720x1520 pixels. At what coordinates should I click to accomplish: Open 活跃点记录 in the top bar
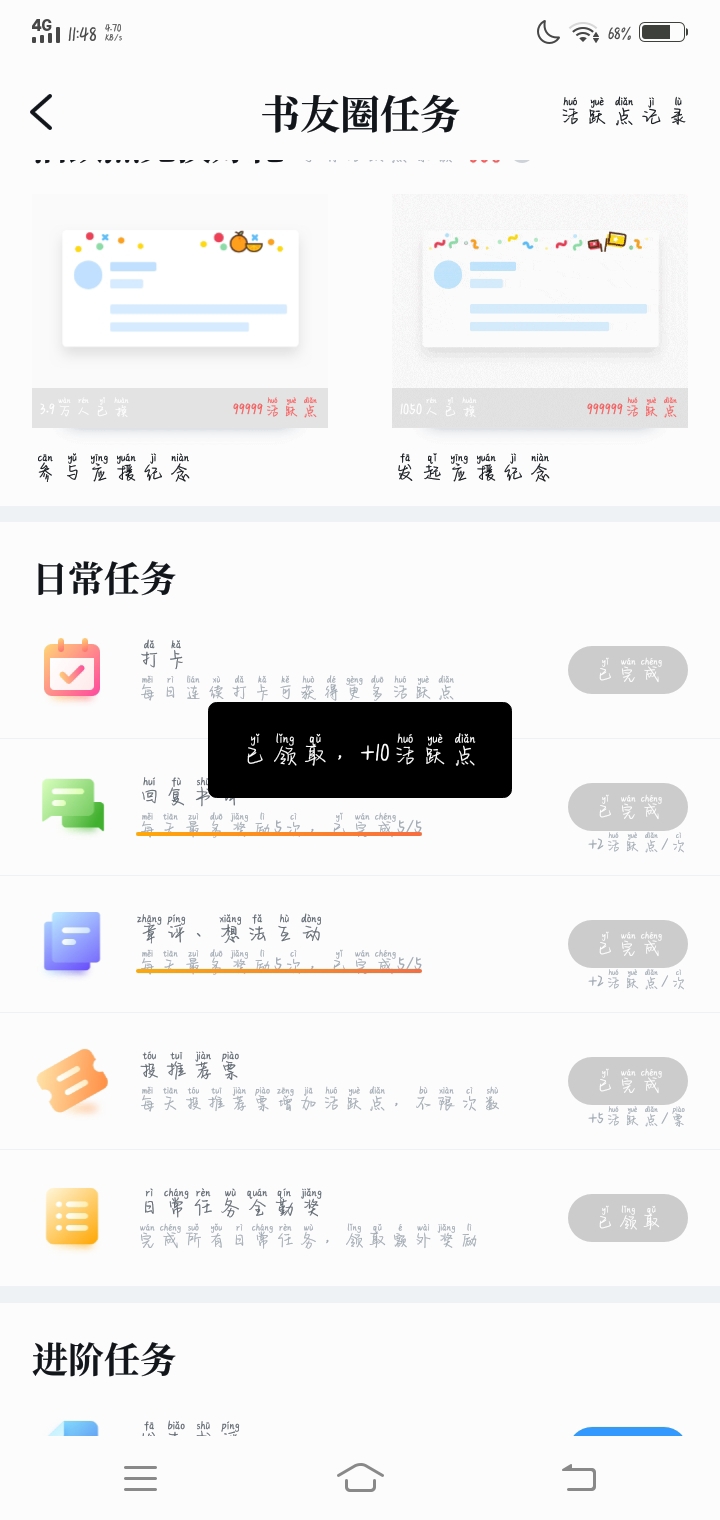(624, 112)
